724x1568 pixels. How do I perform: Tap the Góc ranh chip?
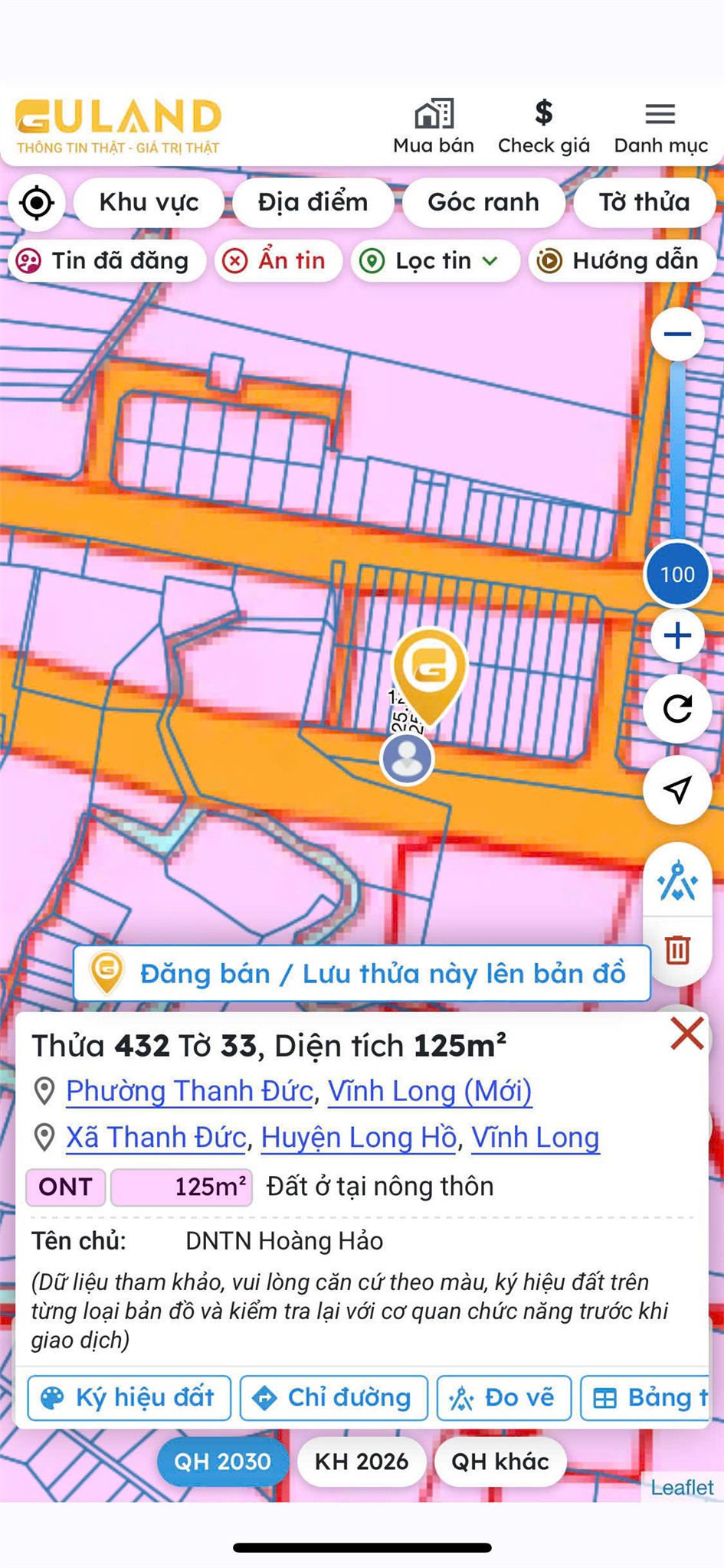click(483, 202)
